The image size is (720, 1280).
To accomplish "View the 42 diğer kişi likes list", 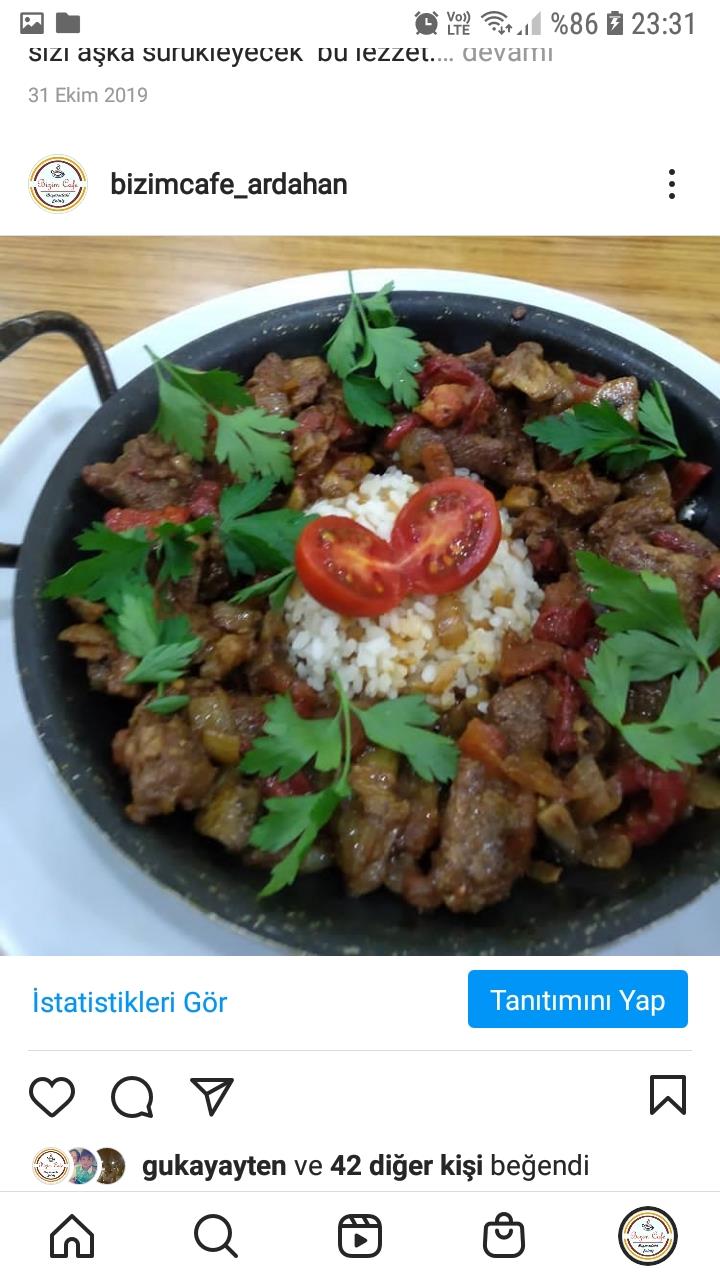I will click(x=406, y=1166).
